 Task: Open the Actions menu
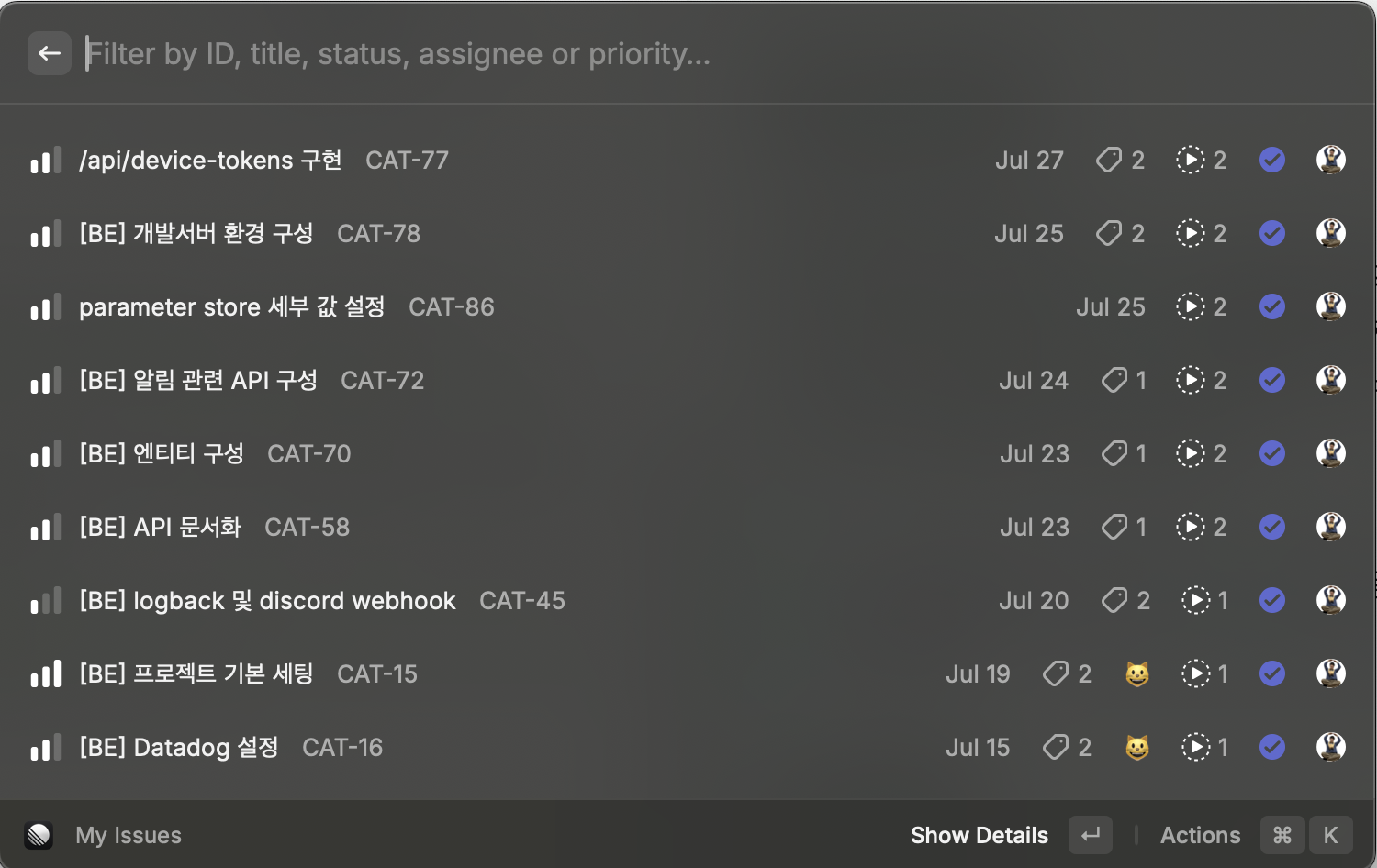[x=1200, y=835]
